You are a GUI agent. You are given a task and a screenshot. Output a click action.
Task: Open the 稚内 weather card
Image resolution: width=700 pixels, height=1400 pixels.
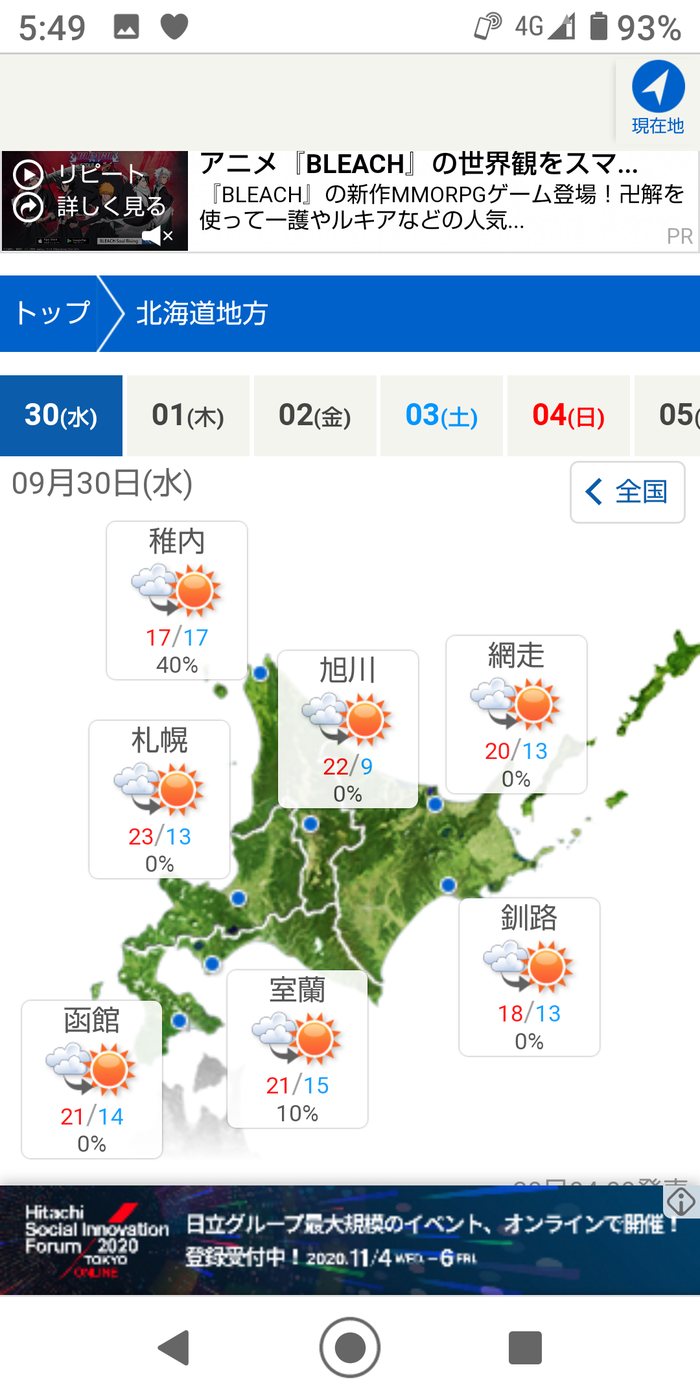coord(177,600)
